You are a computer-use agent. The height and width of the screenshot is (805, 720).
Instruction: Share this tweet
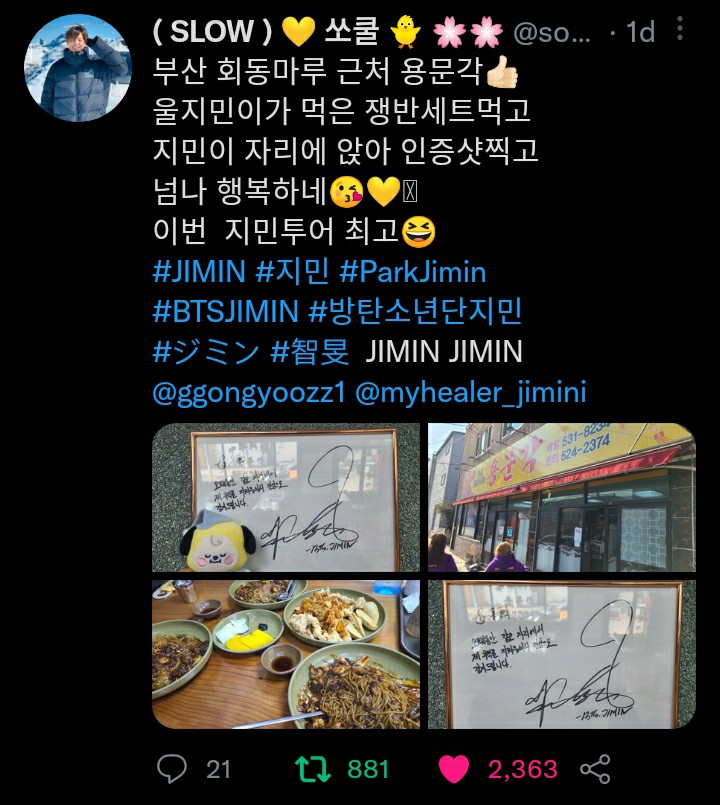pos(596,768)
